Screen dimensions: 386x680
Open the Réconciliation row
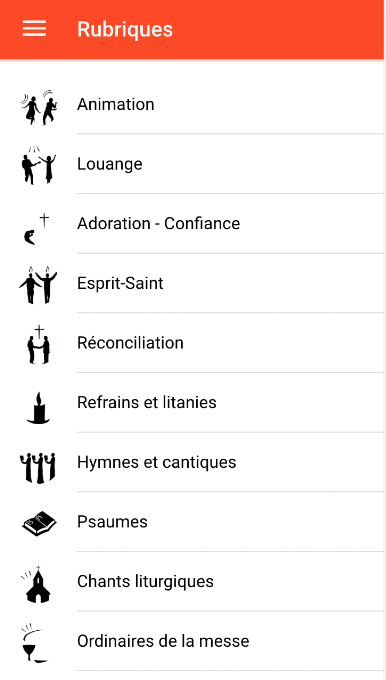point(193,343)
